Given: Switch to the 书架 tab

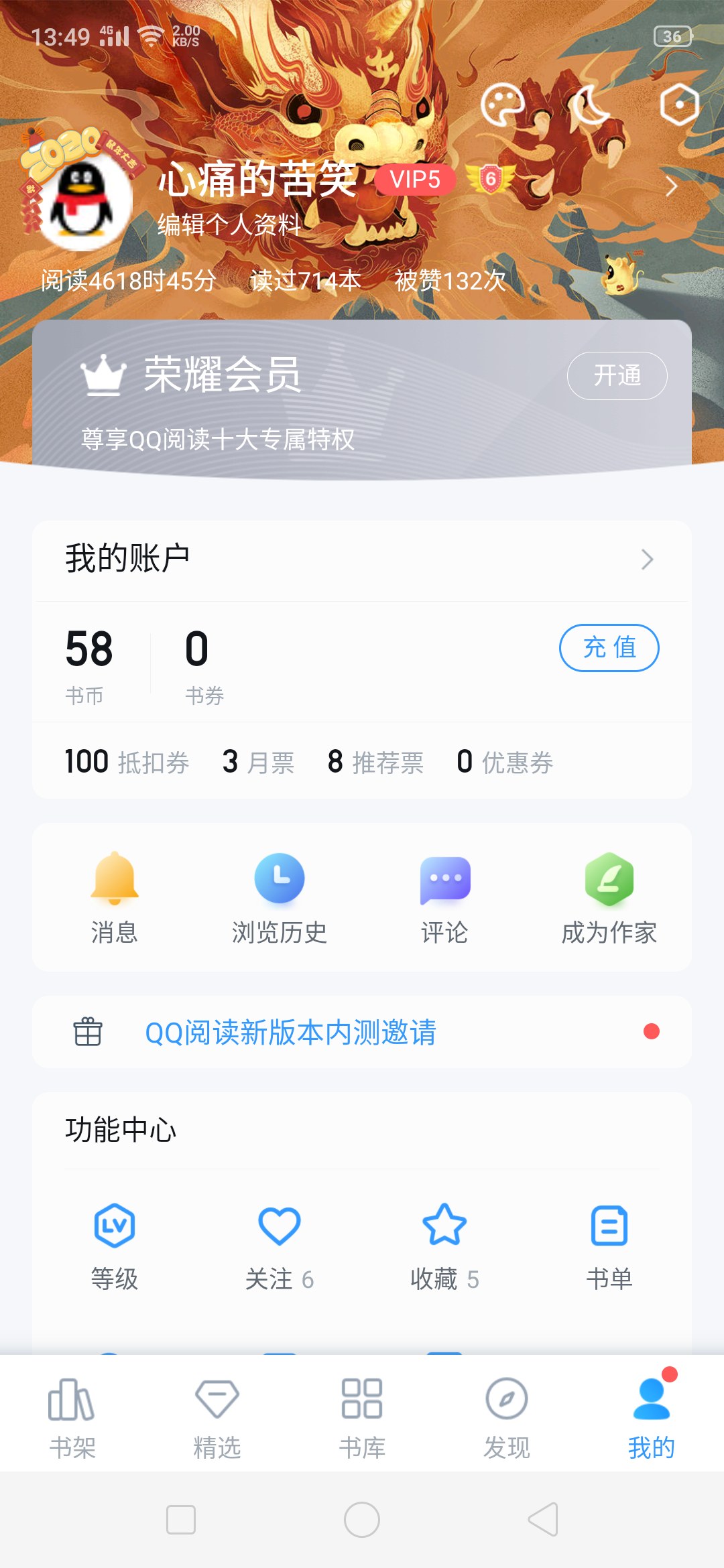Looking at the screenshot, I should pos(72,1417).
